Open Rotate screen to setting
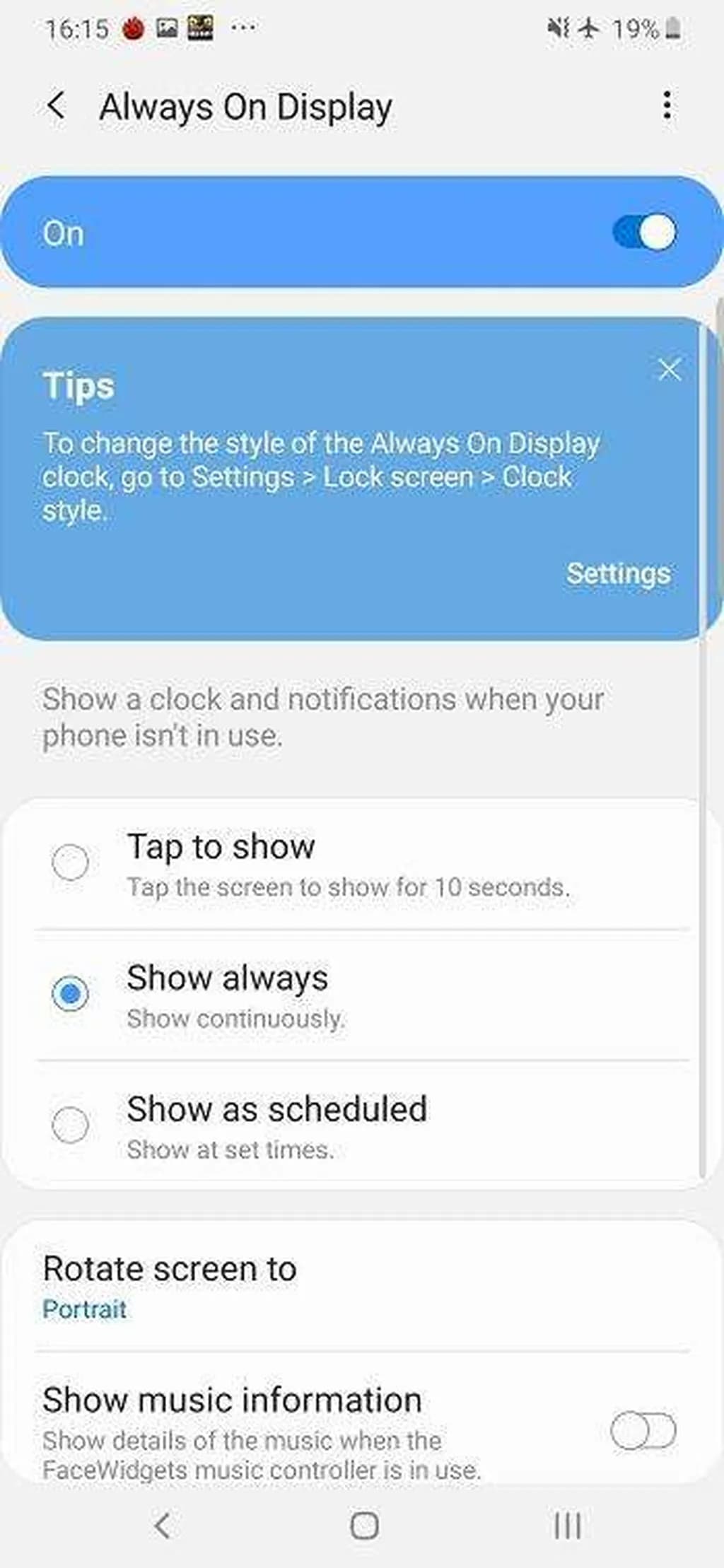Viewport: 724px width, 1568px height. [x=170, y=1286]
